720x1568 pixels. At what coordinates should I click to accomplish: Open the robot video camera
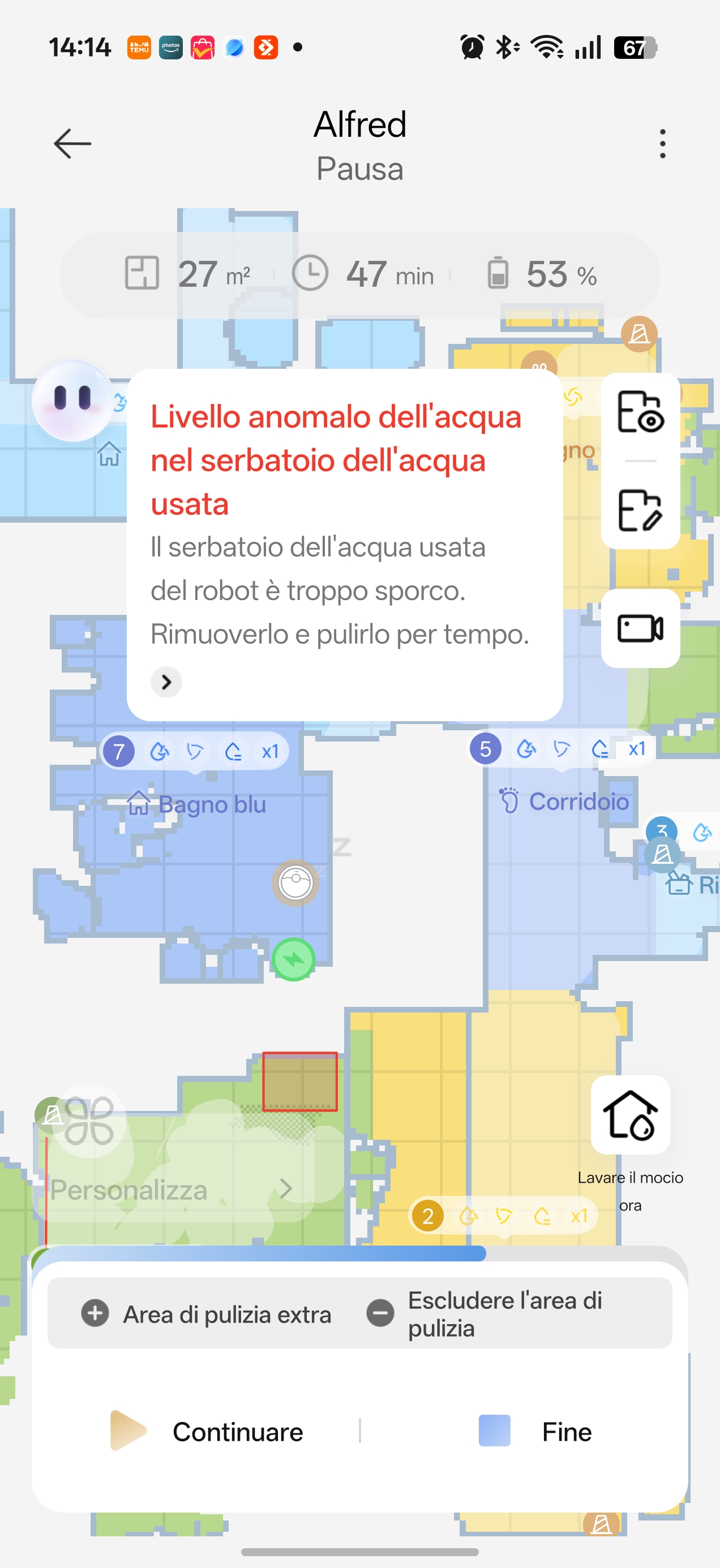[x=640, y=628]
